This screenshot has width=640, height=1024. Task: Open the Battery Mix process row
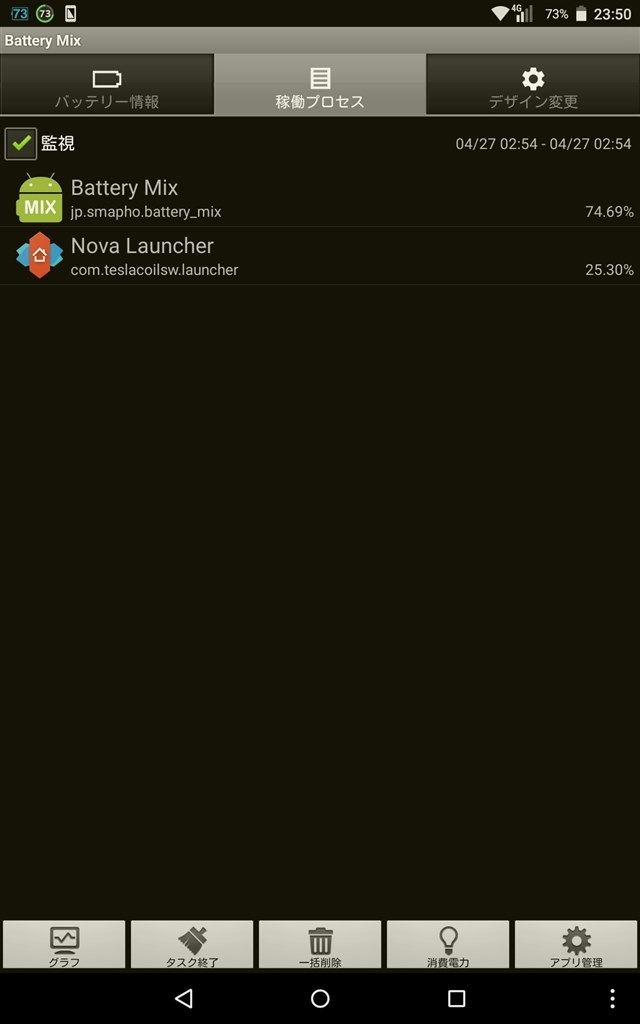click(x=320, y=198)
